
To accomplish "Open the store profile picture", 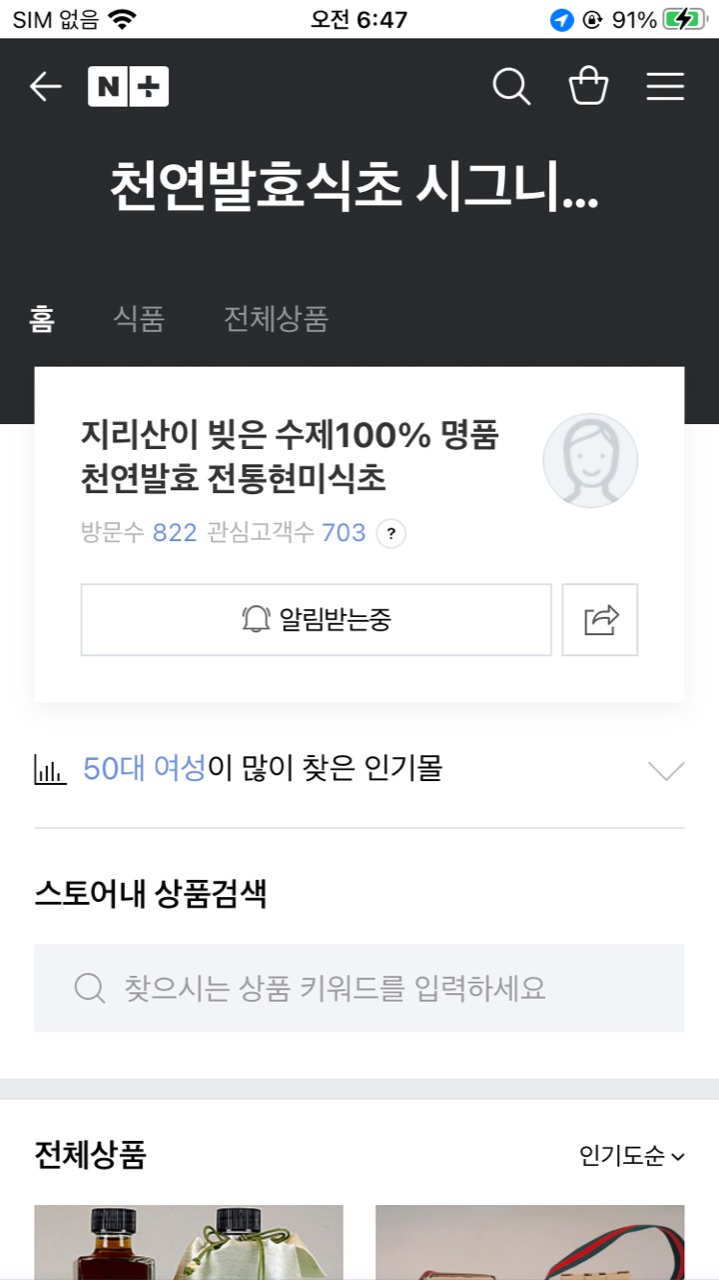I will click(x=590, y=461).
